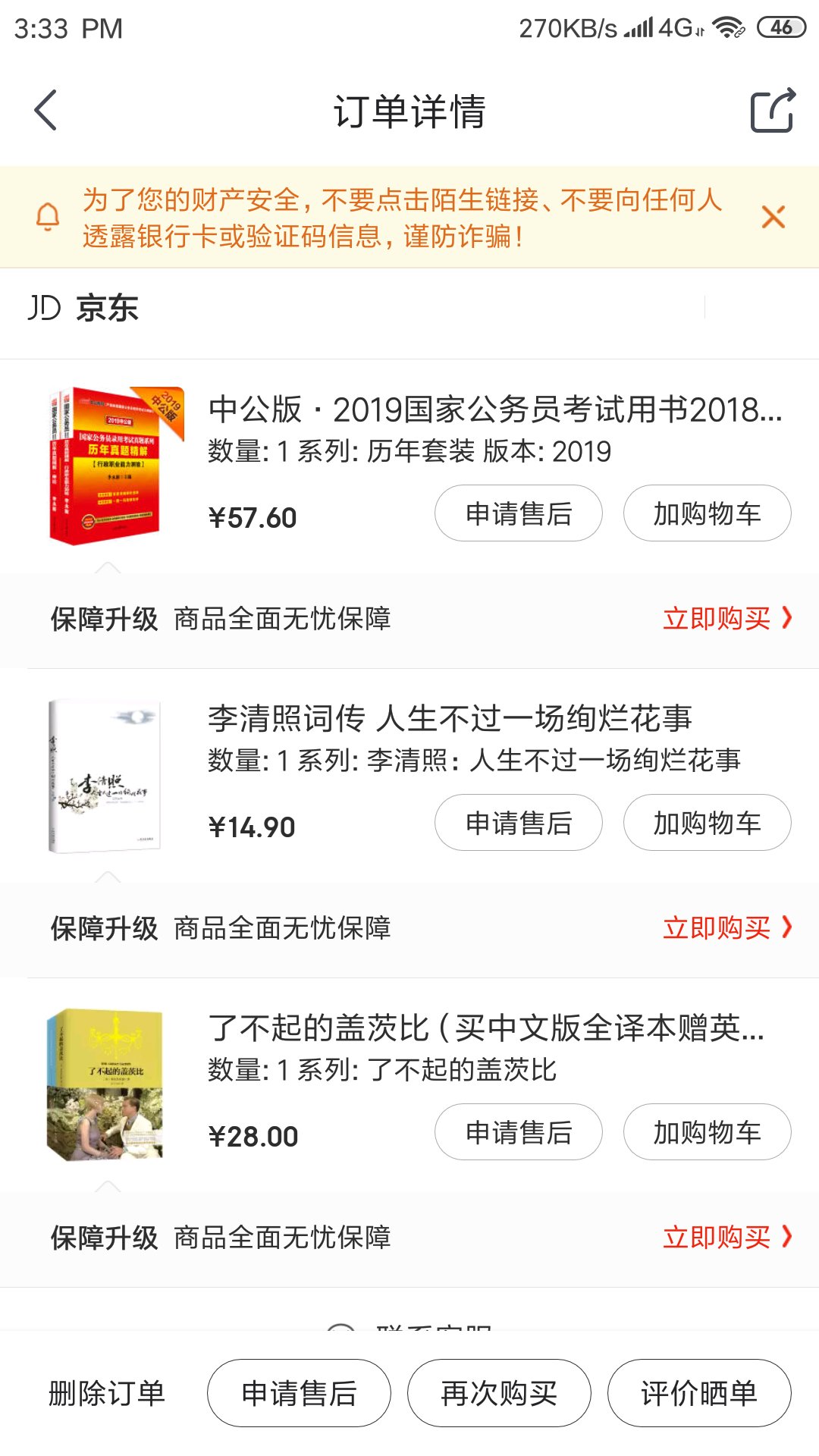Buy 保障升级 for the 中公版 exam book
The image size is (819, 1456).
(726, 619)
